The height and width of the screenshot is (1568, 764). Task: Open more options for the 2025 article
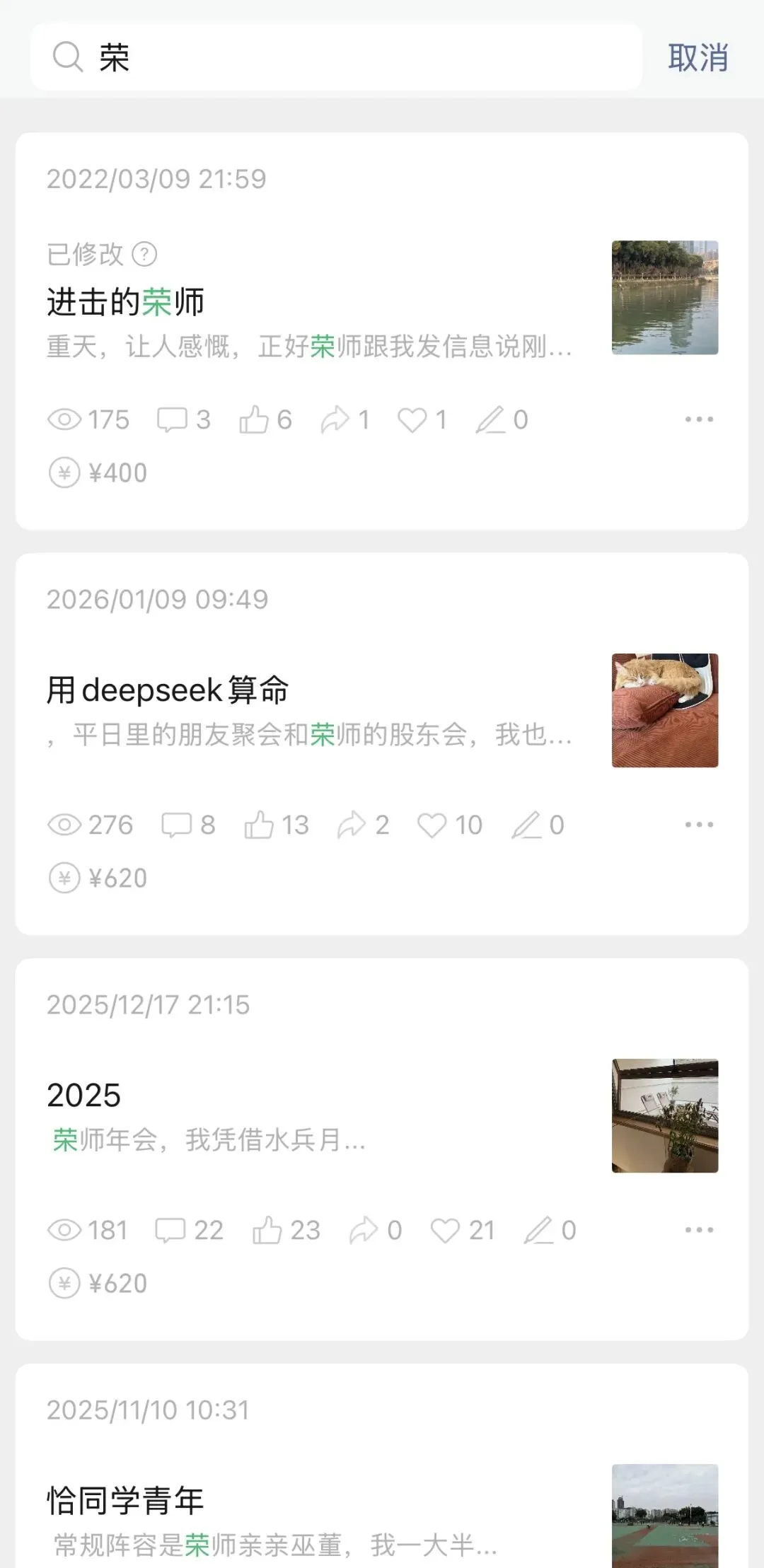click(699, 1230)
